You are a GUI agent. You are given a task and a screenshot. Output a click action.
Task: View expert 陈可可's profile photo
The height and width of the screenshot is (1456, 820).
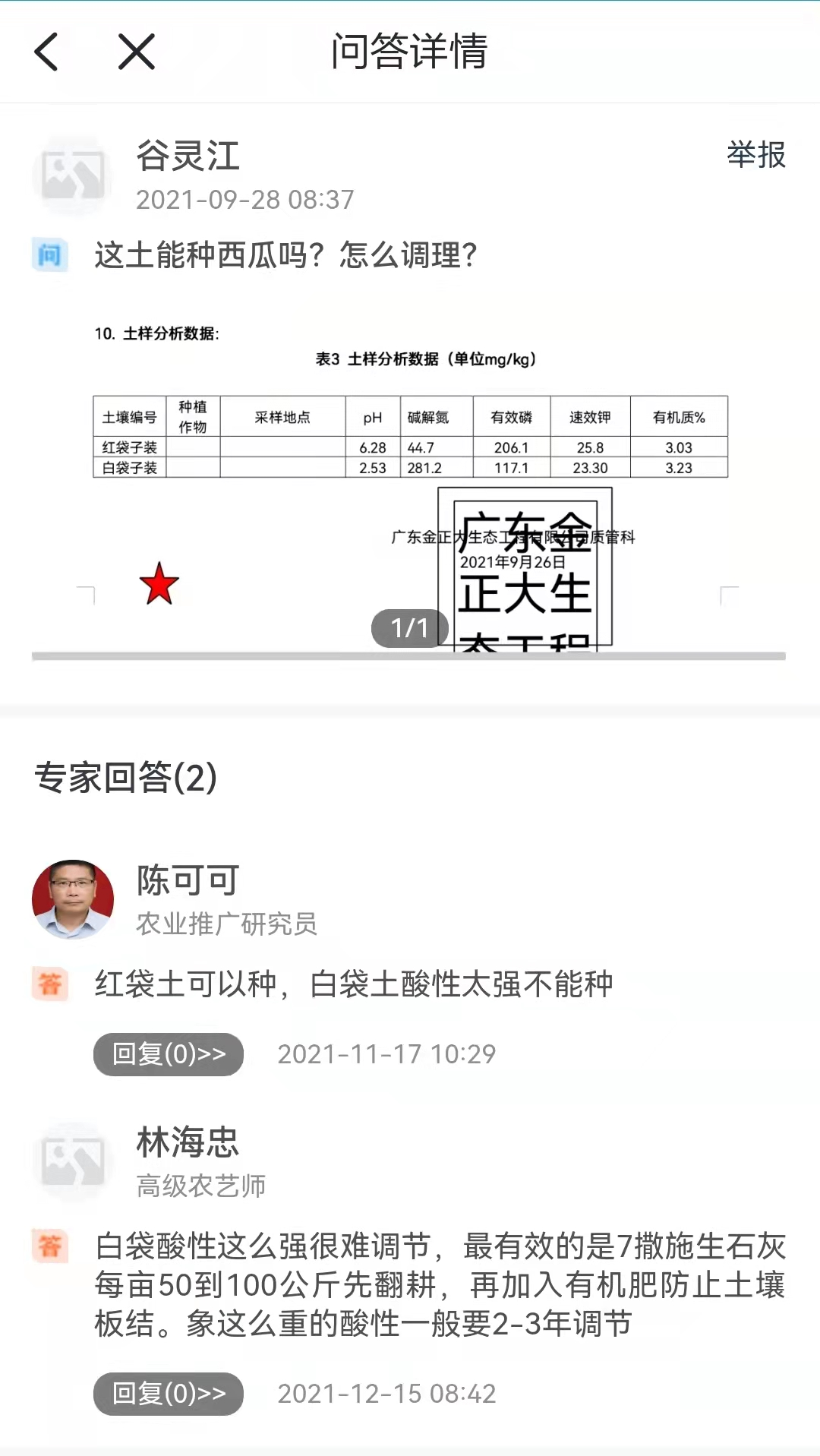click(x=73, y=900)
